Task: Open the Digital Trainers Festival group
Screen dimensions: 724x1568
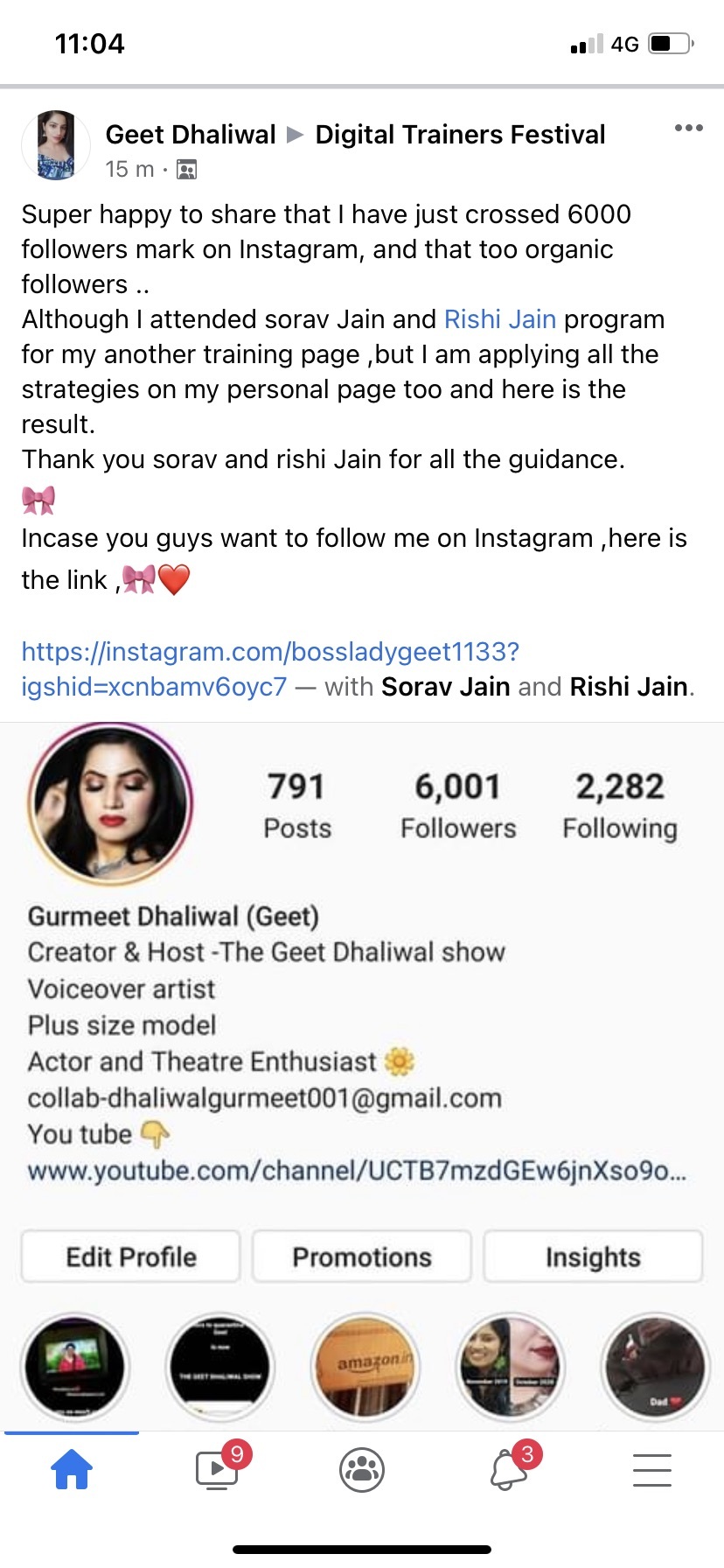Action: pos(460,135)
